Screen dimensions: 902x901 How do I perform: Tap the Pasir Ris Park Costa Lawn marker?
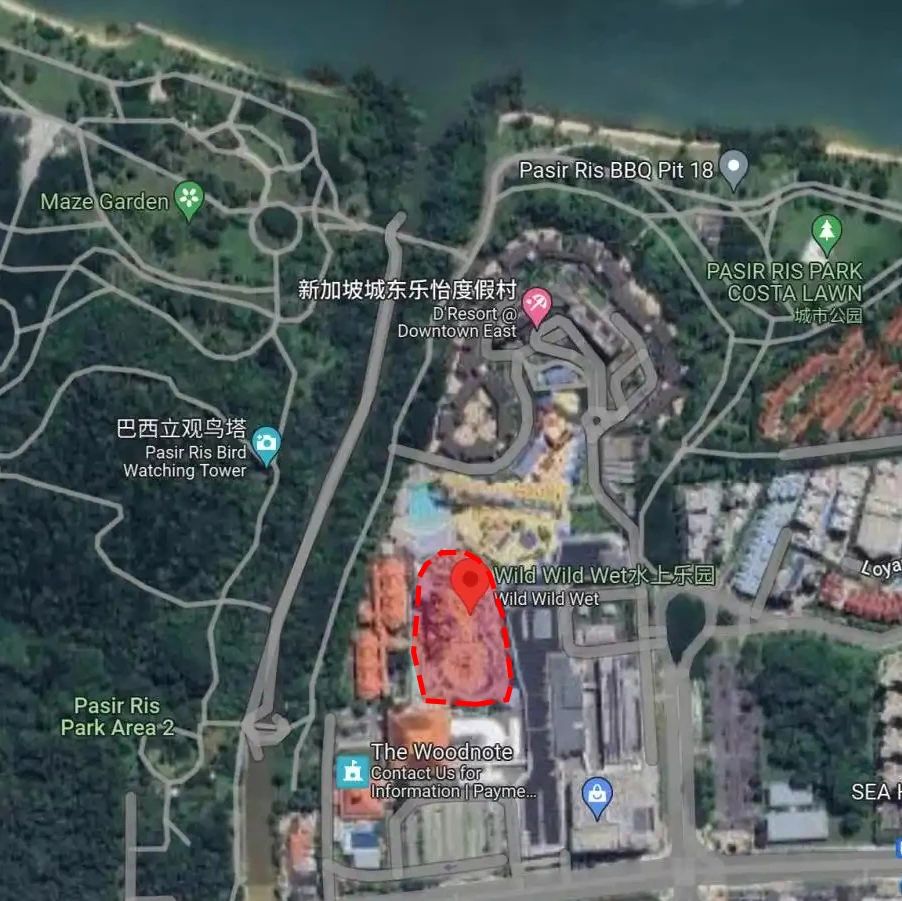pyautogui.click(x=826, y=233)
